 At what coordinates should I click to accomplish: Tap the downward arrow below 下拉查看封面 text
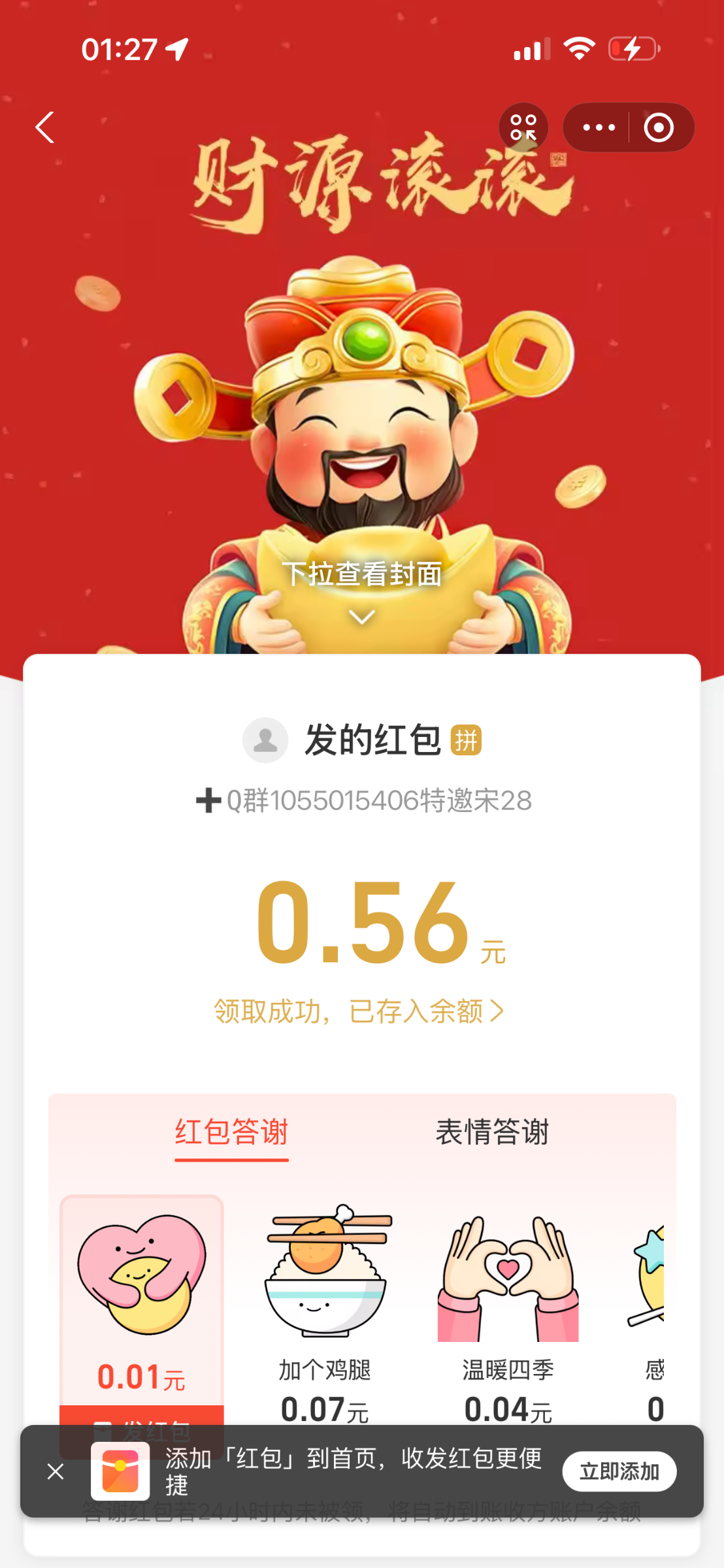click(361, 615)
